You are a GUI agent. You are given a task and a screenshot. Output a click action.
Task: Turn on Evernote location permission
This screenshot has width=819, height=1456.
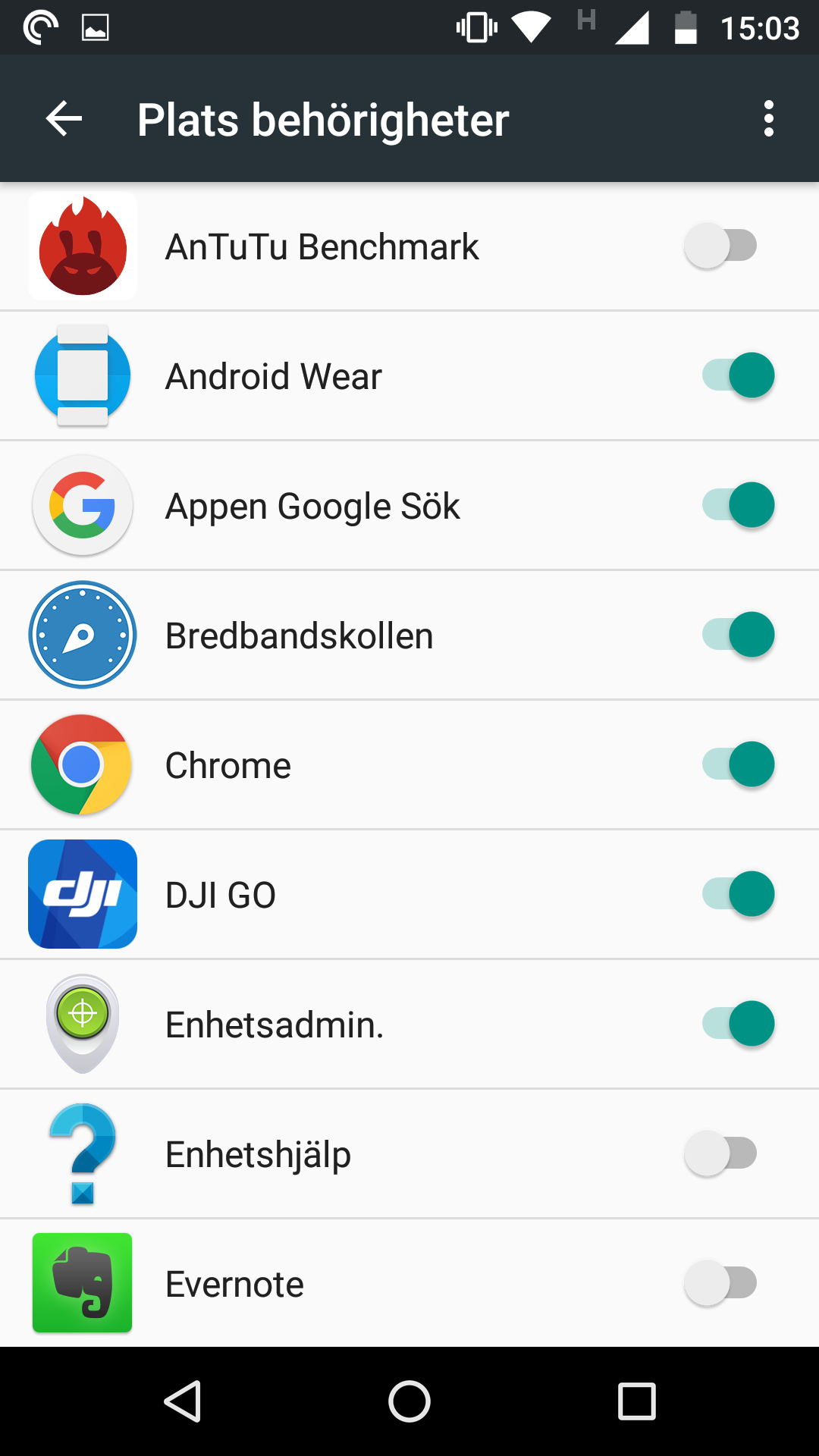tap(720, 1283)
